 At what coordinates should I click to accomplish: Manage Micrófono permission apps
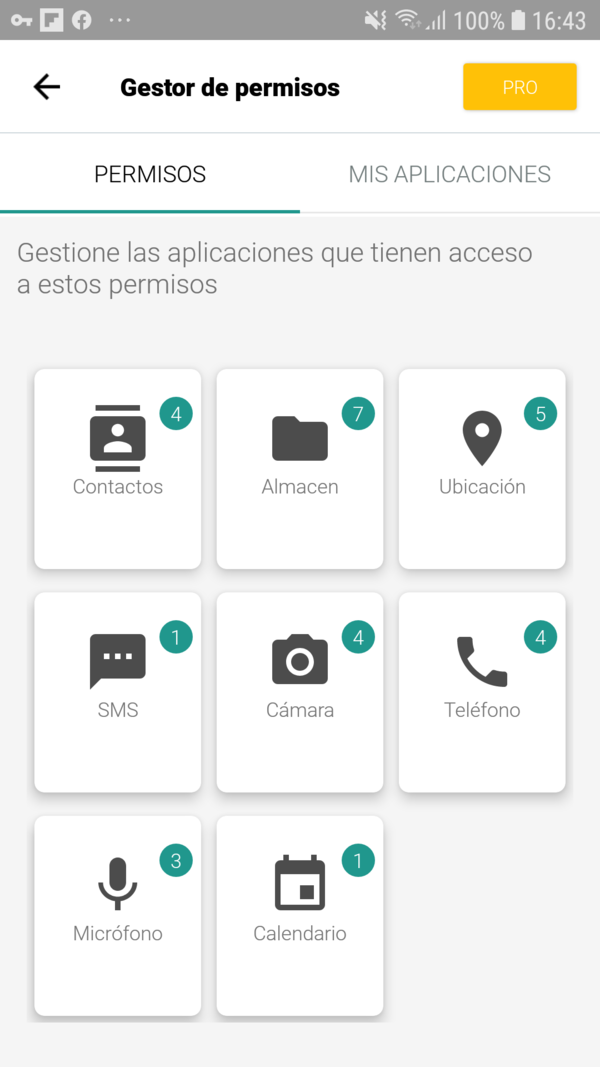(x=118, y=914)
